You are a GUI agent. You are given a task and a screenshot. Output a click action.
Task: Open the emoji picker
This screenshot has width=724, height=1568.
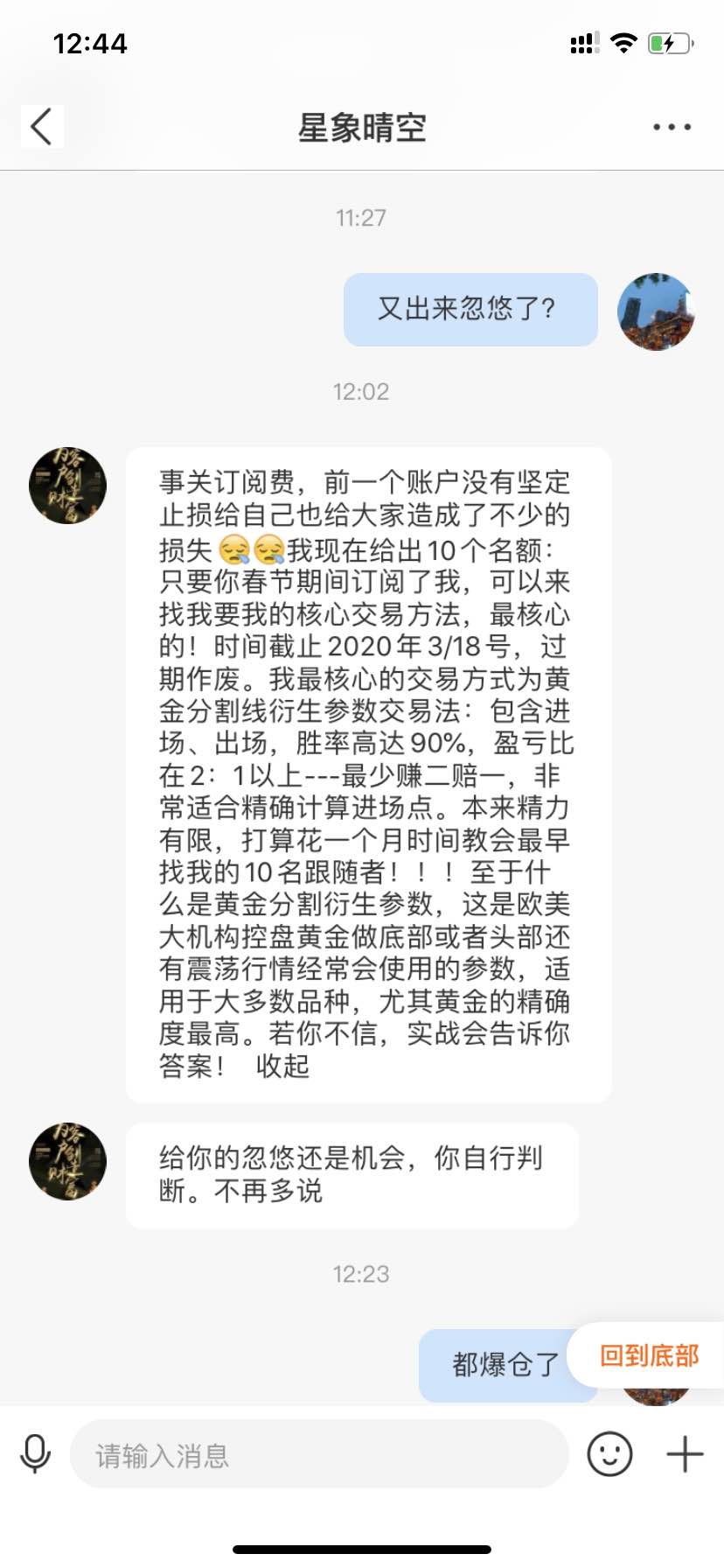609,1454
